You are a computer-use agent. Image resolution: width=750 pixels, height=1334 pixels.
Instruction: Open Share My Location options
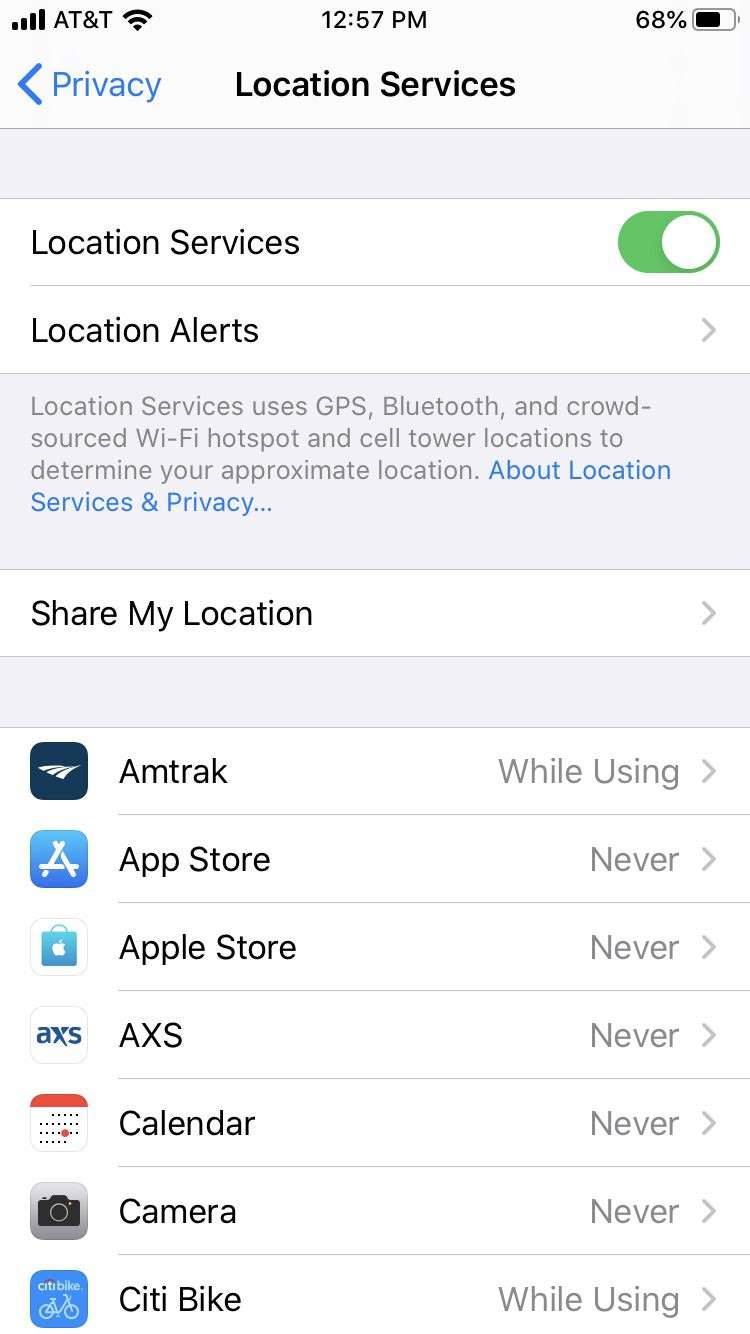[375, 613]
